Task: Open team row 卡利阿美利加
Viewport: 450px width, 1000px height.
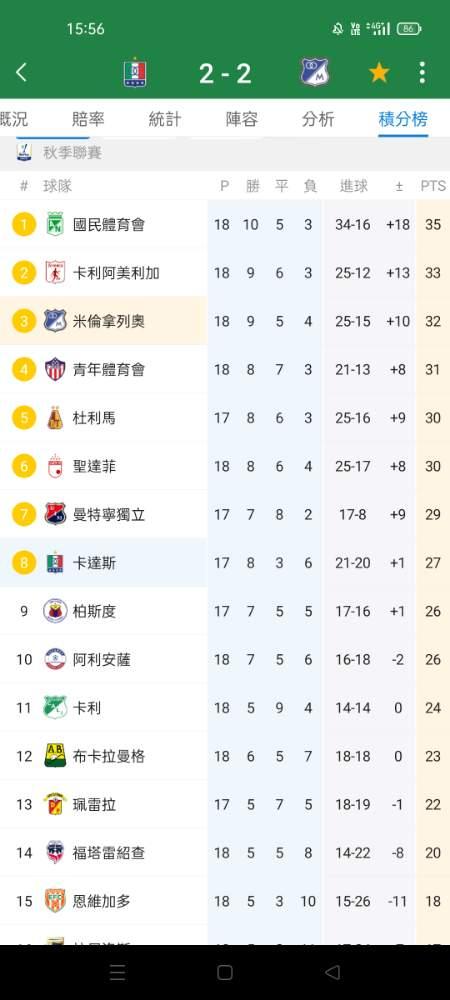Action: pyautogui.click(x=225, y=273)
